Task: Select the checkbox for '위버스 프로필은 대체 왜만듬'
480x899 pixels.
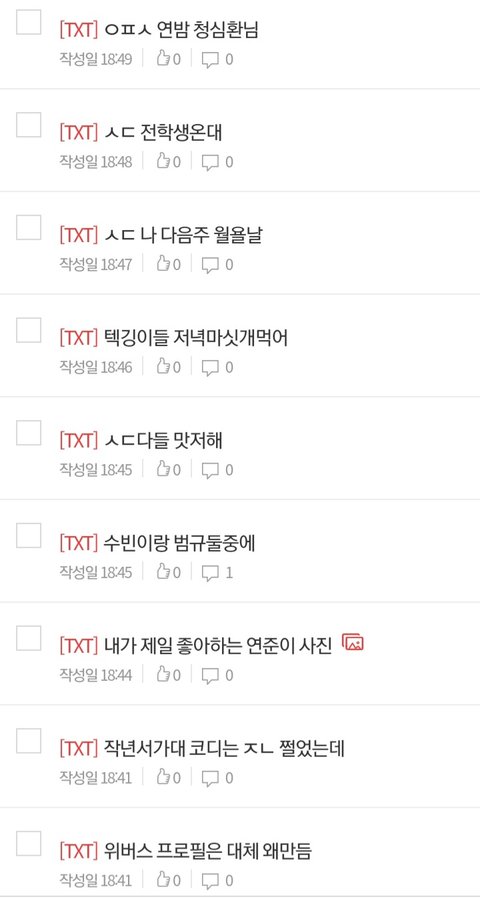Action: pos(29,843)
